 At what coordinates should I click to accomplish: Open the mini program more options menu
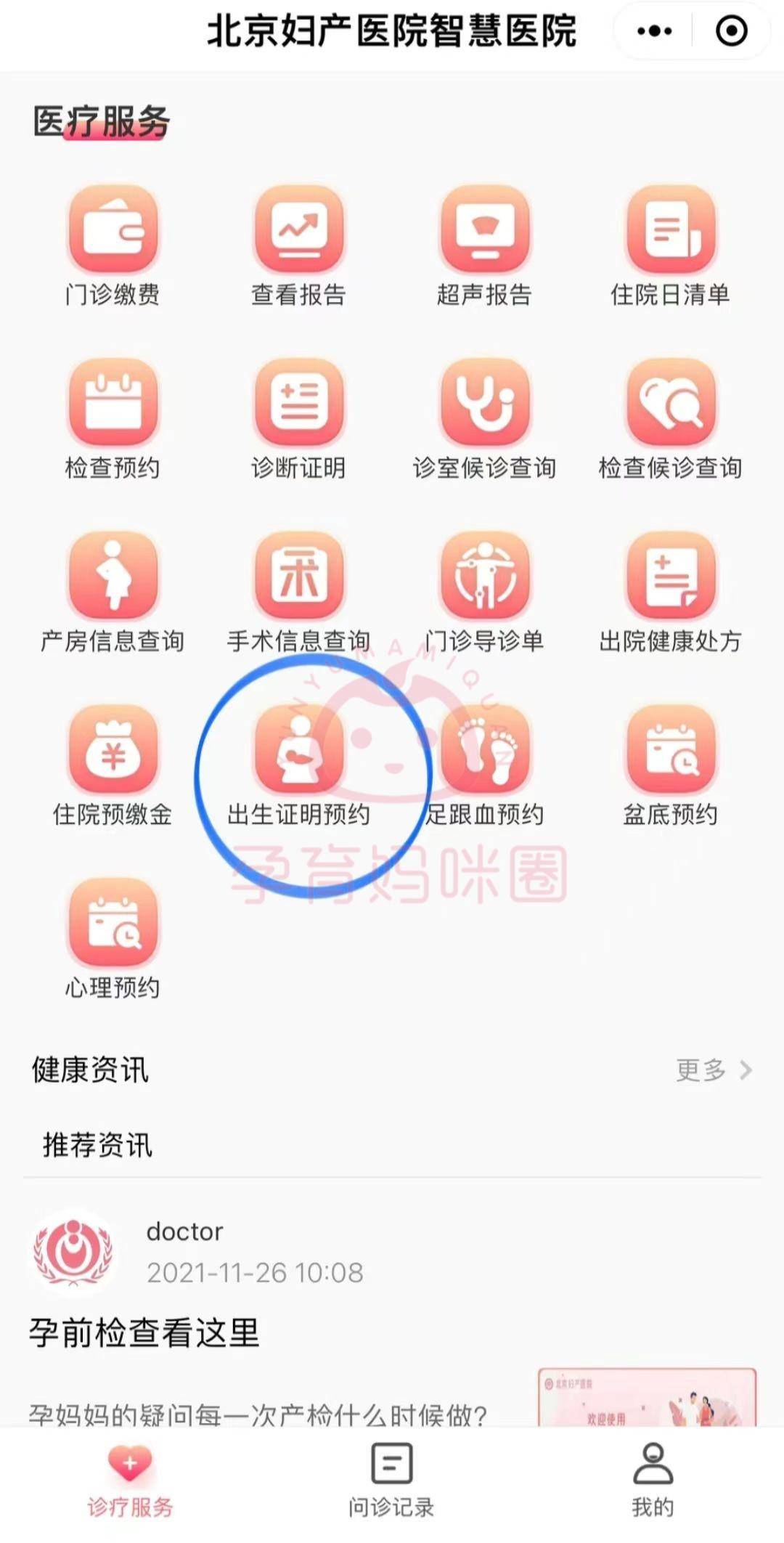click(x=653, y=31)
